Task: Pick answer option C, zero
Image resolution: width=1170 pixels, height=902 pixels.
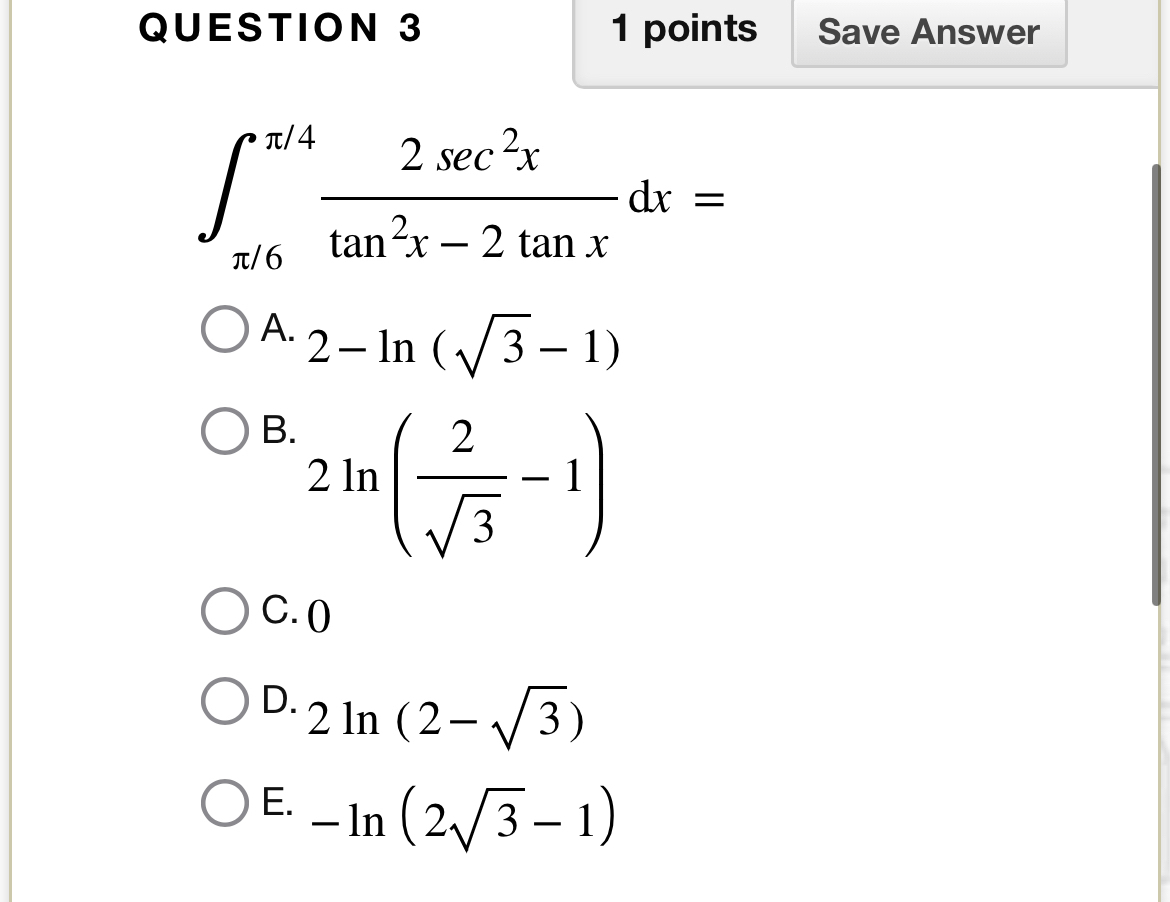Action: [222, 612]
